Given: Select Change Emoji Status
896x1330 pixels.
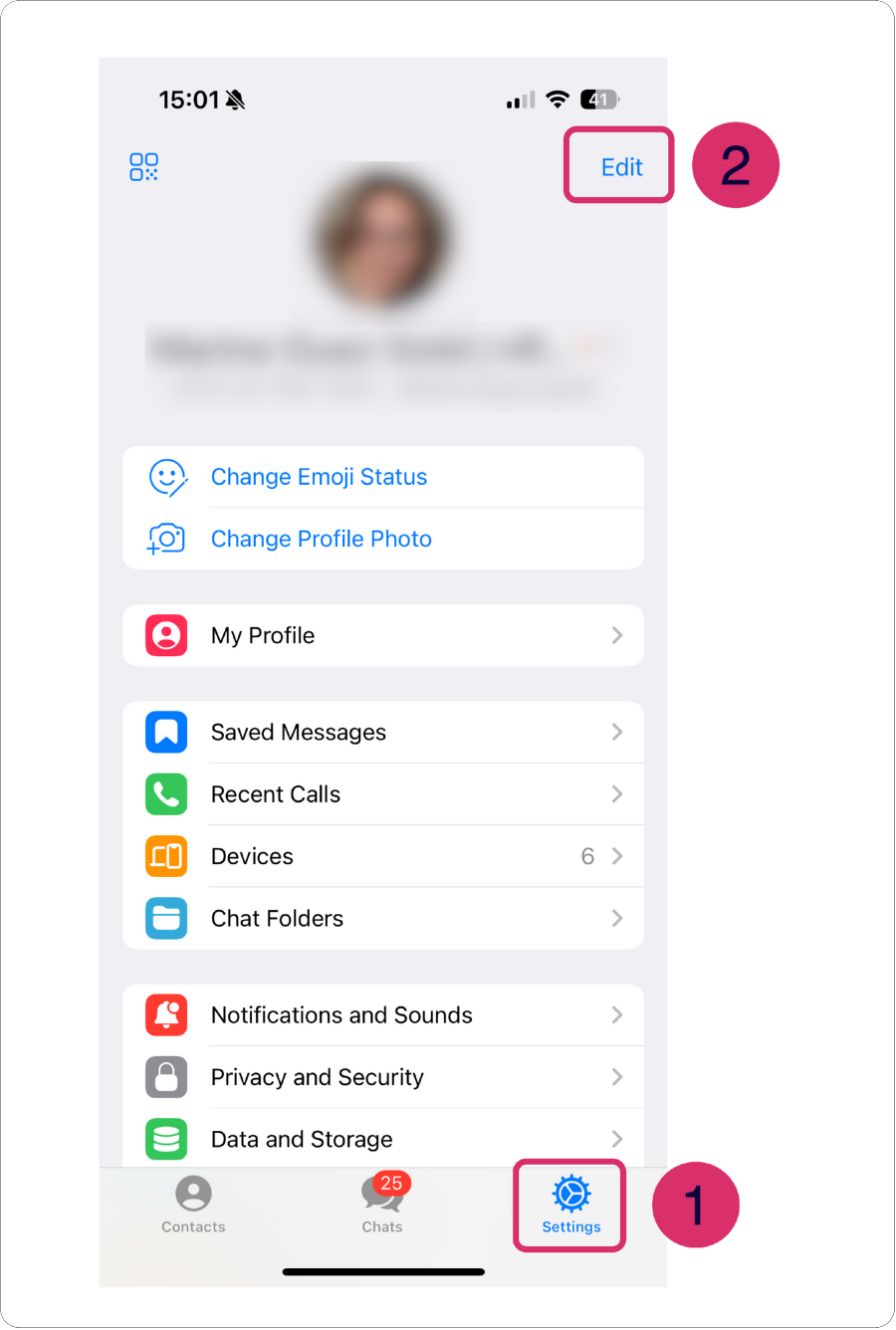Looking at the screenshot, I should 319,477.
